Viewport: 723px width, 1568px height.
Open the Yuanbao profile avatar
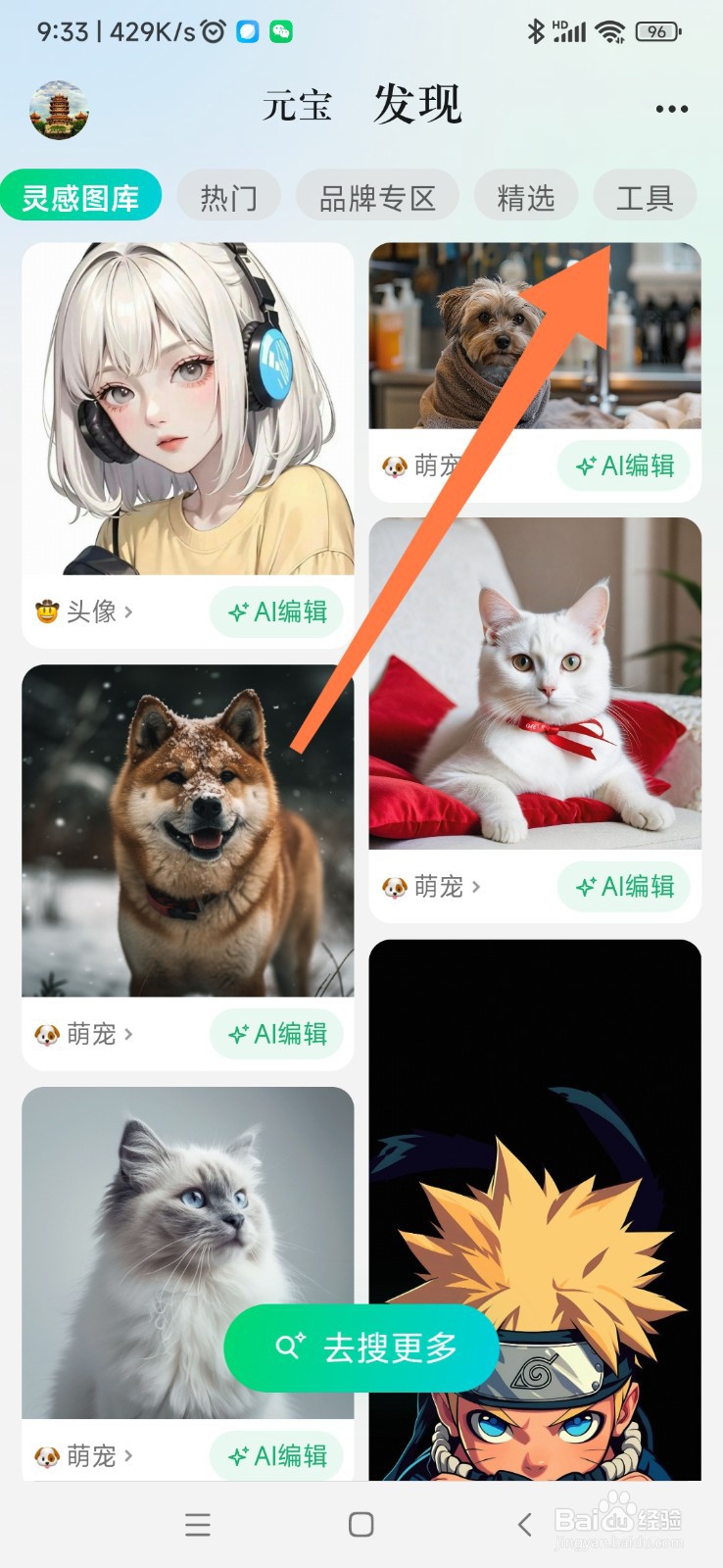[x=59, y=109]
